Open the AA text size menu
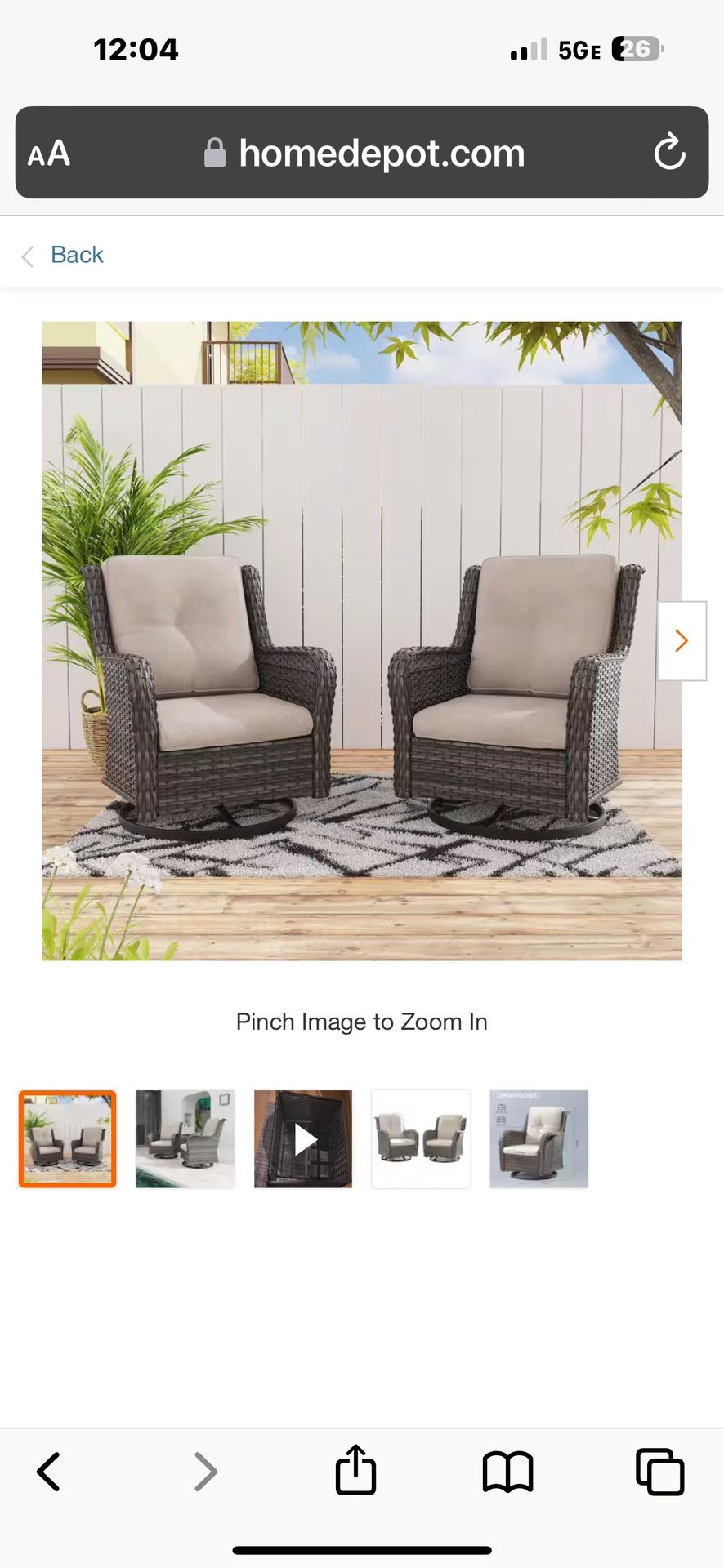This screenshot has width=724, height=1568. pyautogui.click(x=49, y=154)
